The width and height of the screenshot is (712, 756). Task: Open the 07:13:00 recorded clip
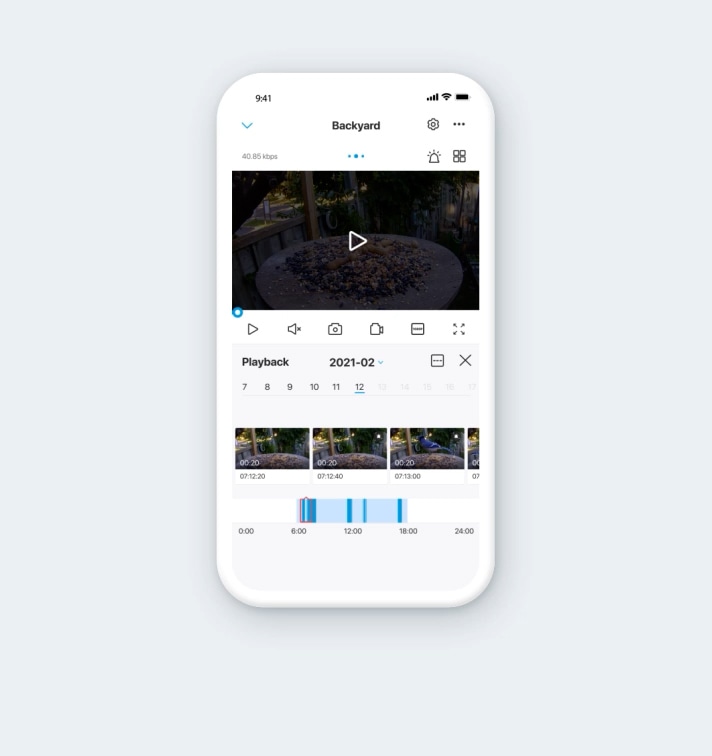point(427,450)
